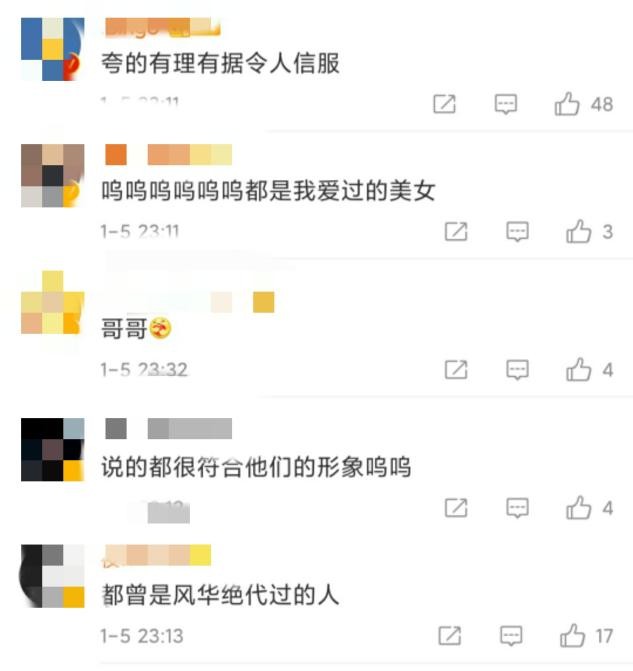Open replies for 呜呜呜呜呜呜都是我爱过的美女

pyautogui.click(x=517, y=232)
